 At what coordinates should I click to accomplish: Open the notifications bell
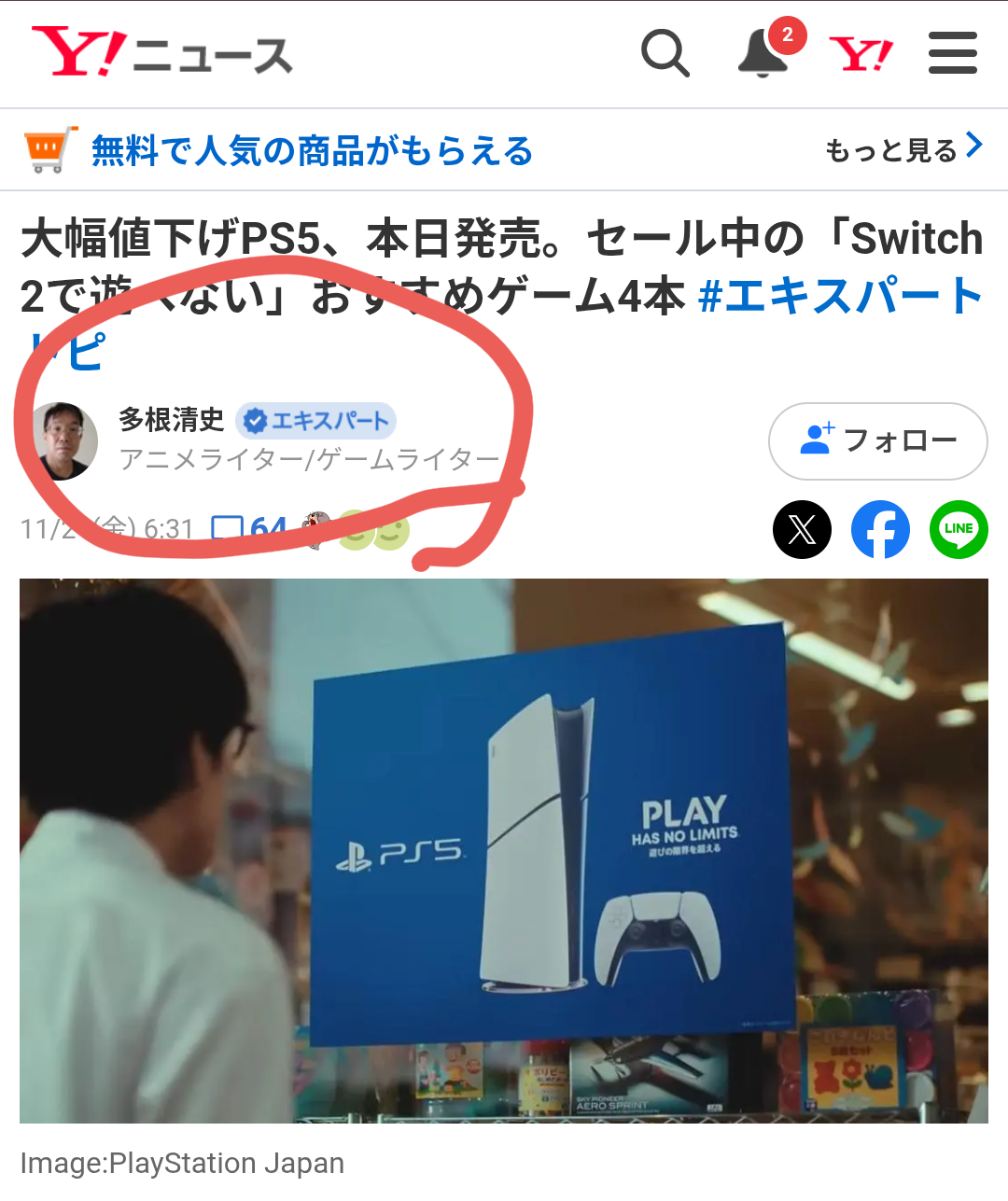(x=763, y=54)
